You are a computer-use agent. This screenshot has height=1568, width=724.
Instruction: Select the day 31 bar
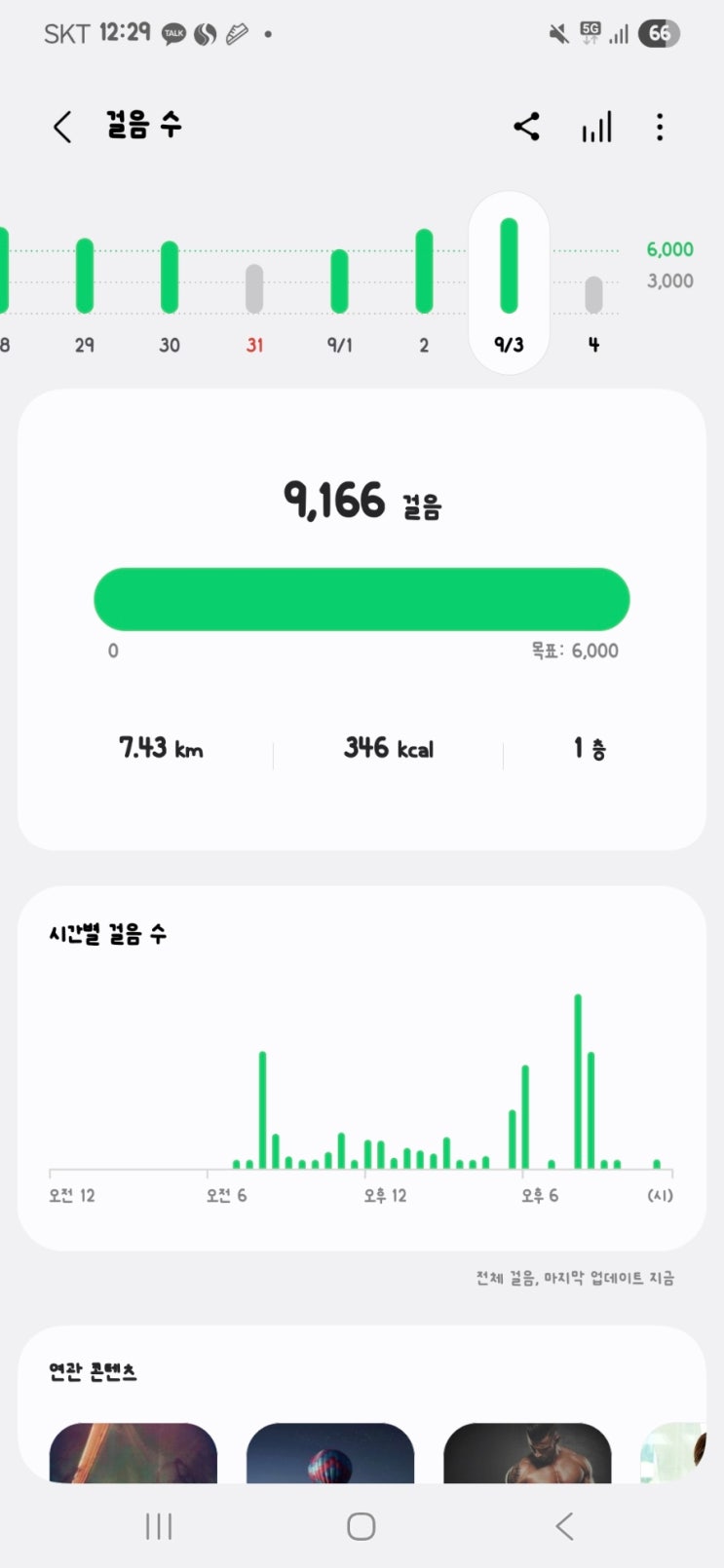pyautogui.click(x=254, y=290)
